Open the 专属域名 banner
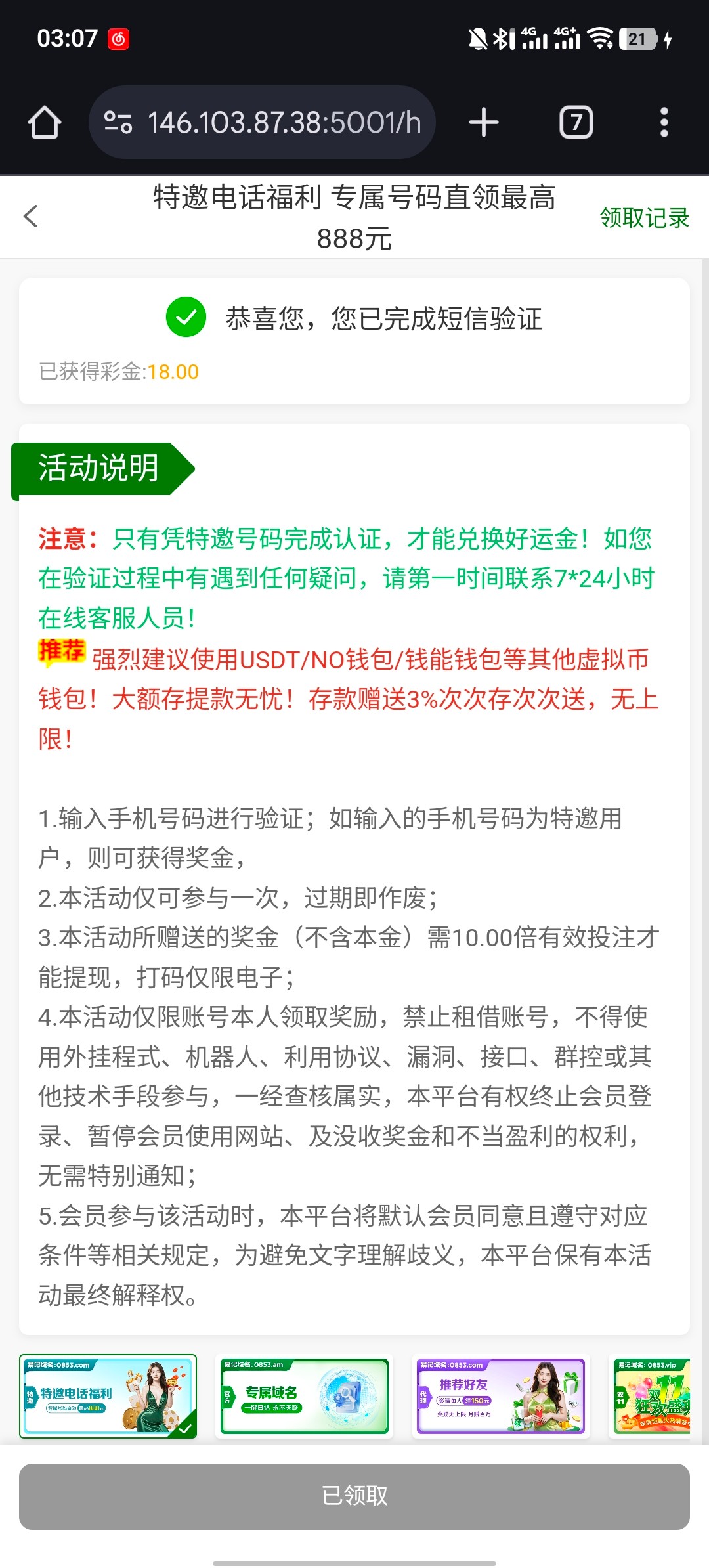The width and height of the screenshot is (709, 1568). pyautogui.click(x=305, y=1396)
